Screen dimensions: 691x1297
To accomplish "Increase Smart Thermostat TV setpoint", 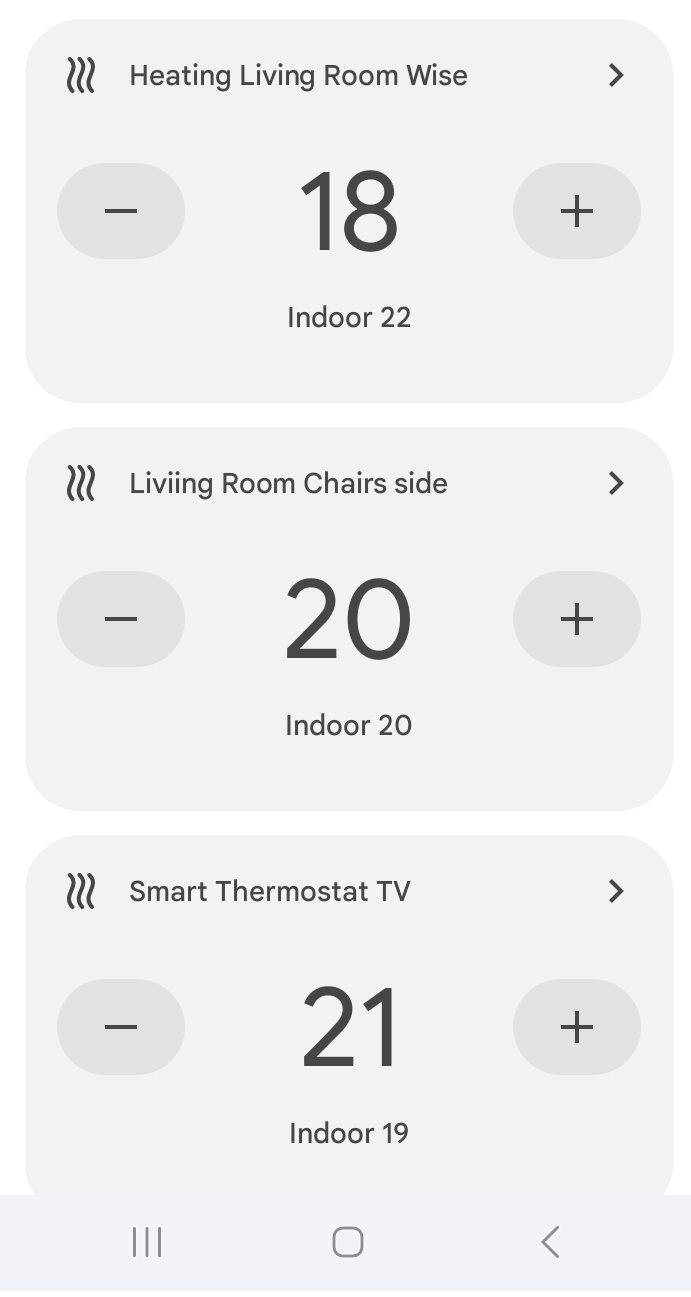I will pyautogui.click(x=576, y=1027).
